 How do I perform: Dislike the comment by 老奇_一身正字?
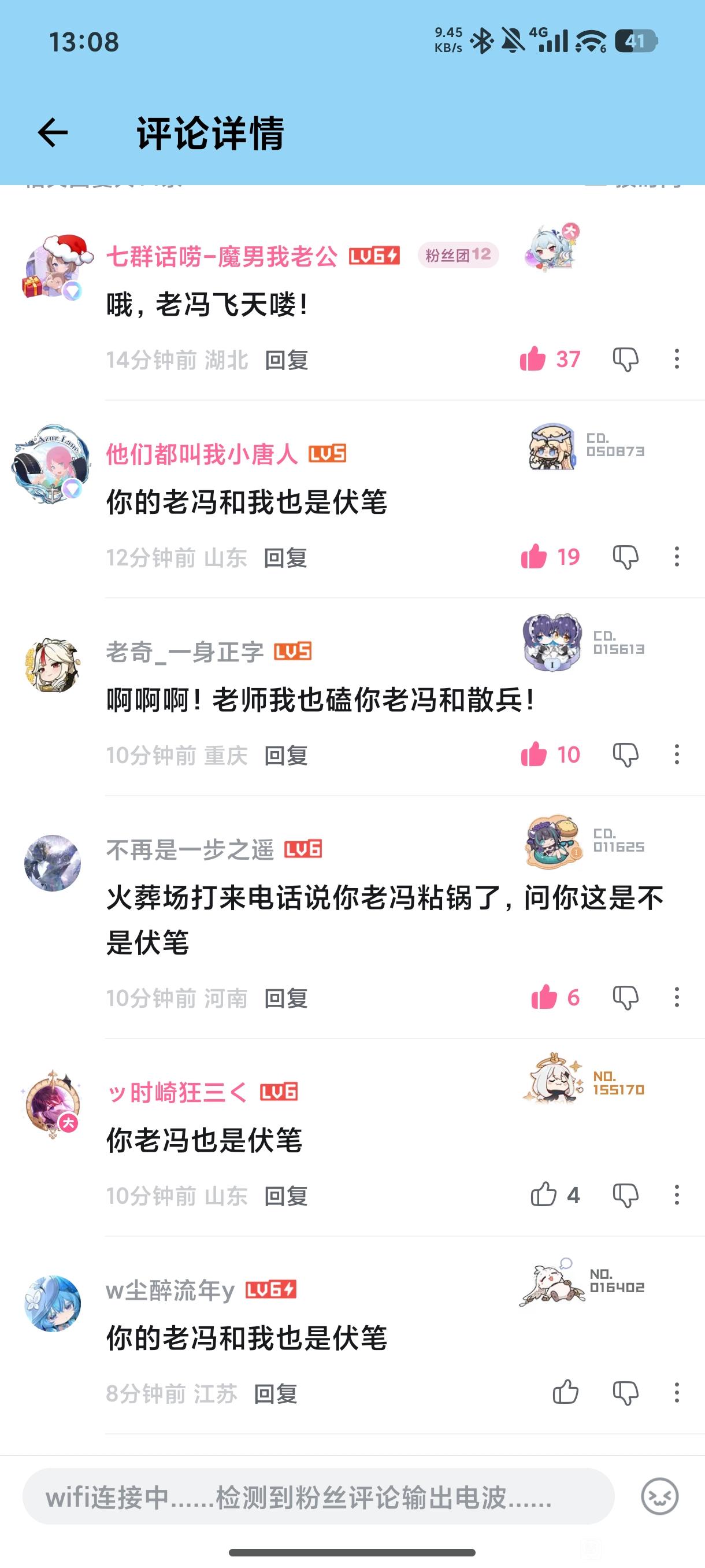coord(625,754)
